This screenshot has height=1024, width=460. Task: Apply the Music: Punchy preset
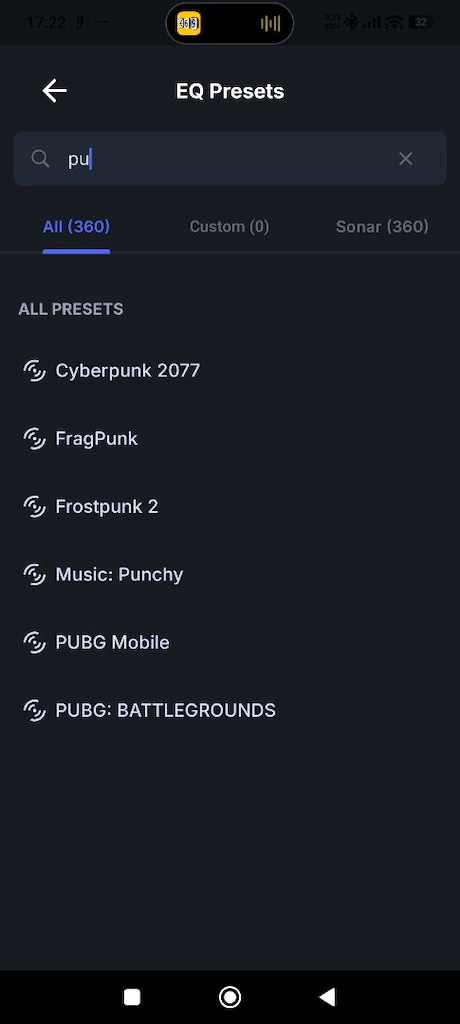[230, 575]
